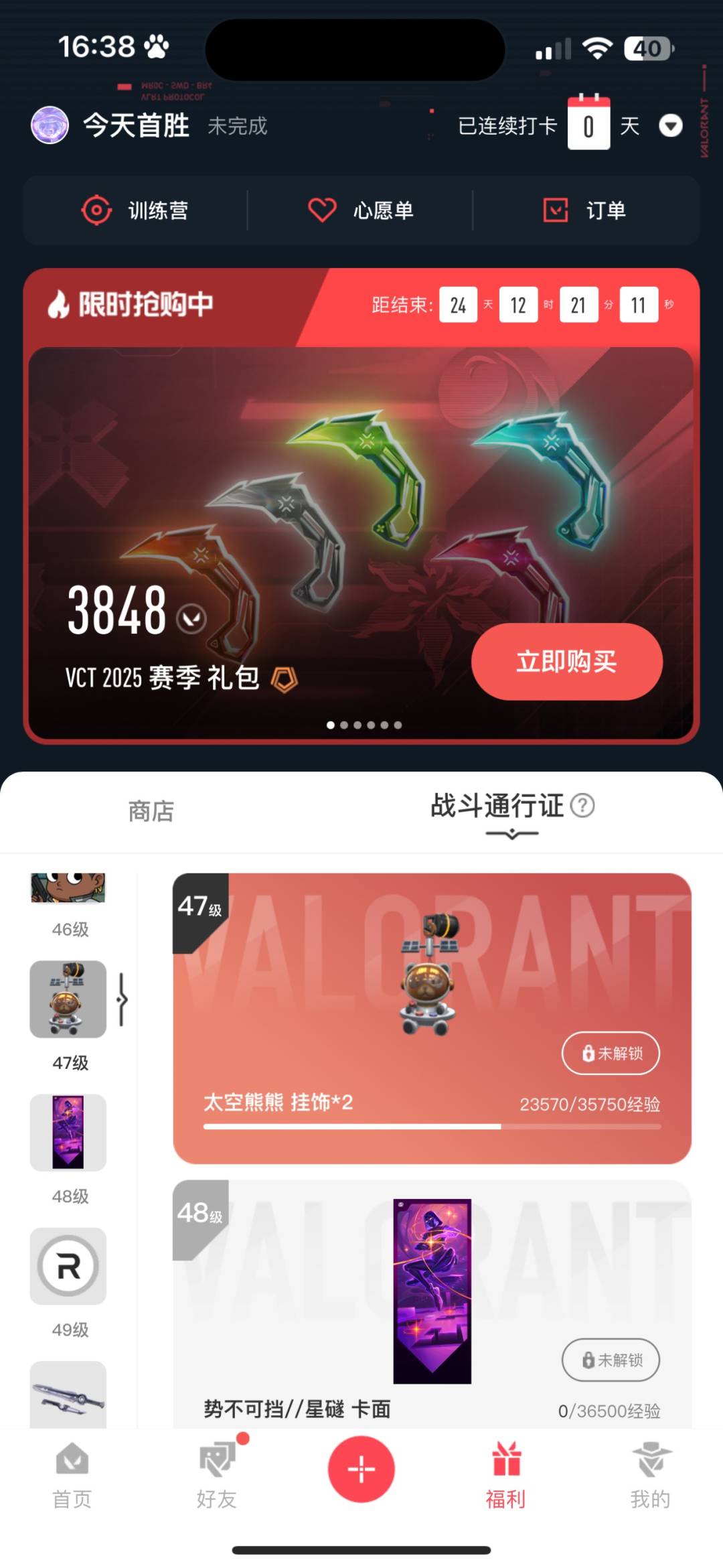This screenshot has height=1568, width=723.
Task: Tap the profile avatar beside 今天首胜
Action: pyautogui.click(x=50, y=125)
